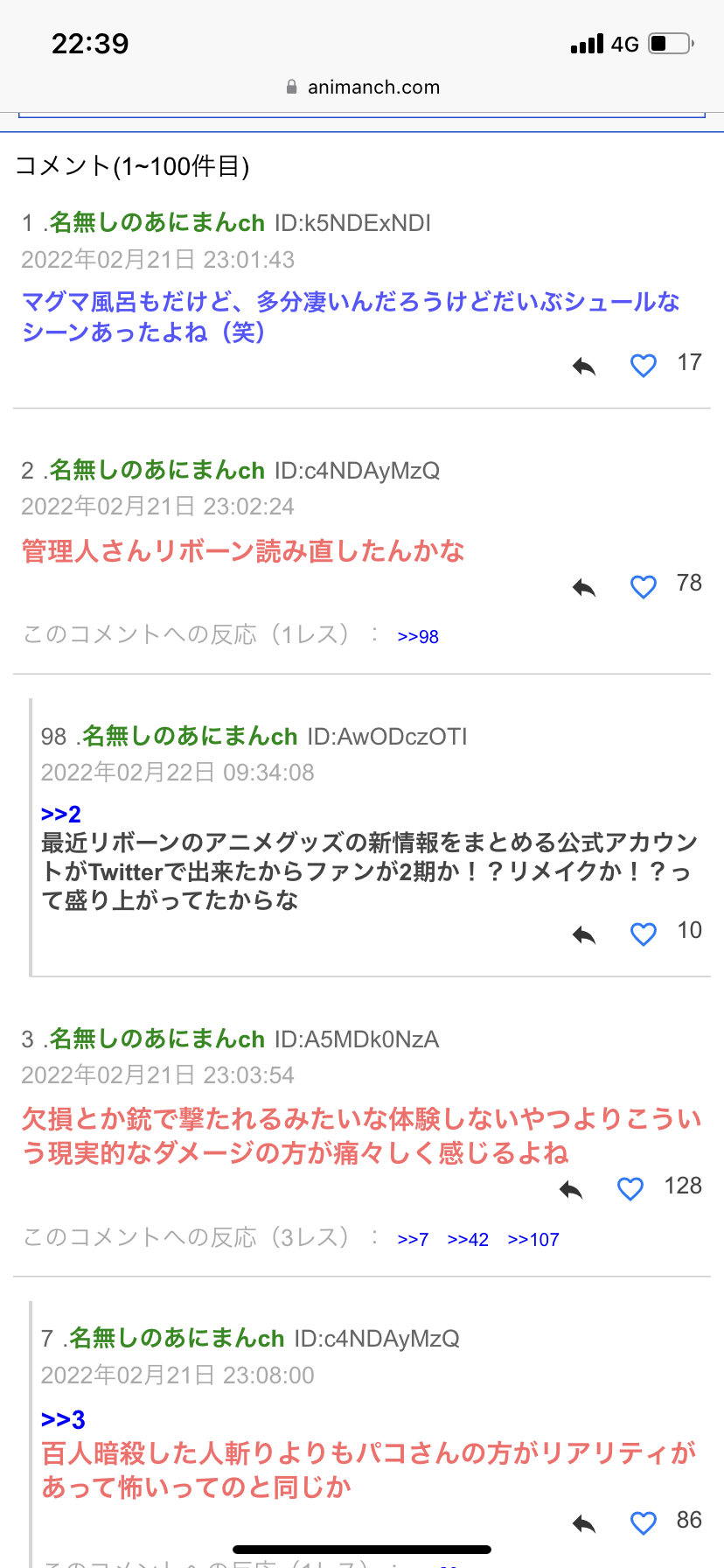Viewport: 724px width, 1568px height.
Task: Reply to comment 1 via arrow icon
Action: pyautogui.click(x=584, y=366)
